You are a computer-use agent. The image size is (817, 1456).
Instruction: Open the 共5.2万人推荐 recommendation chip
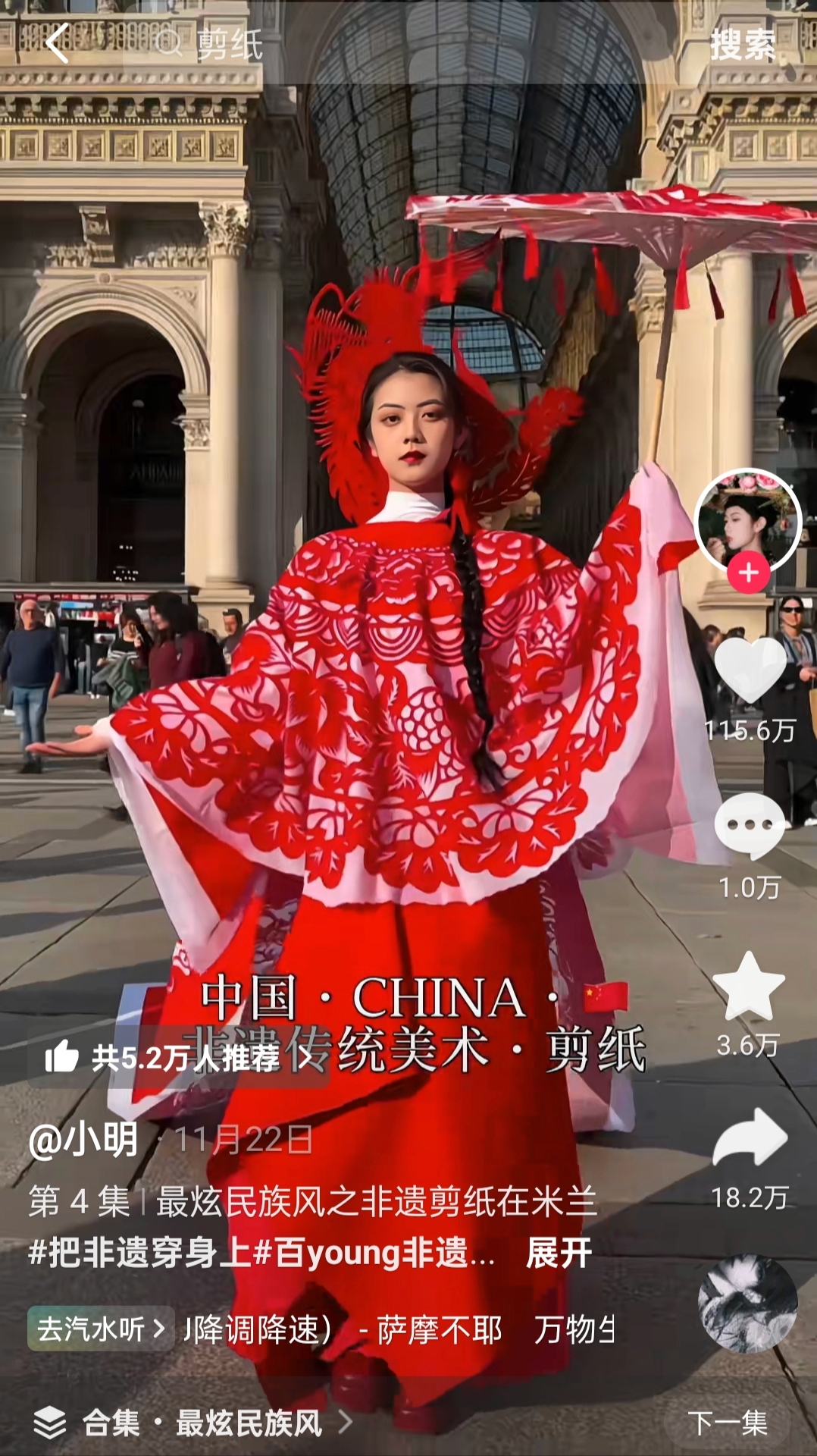pyautogui.click(x=178, y=1057)
